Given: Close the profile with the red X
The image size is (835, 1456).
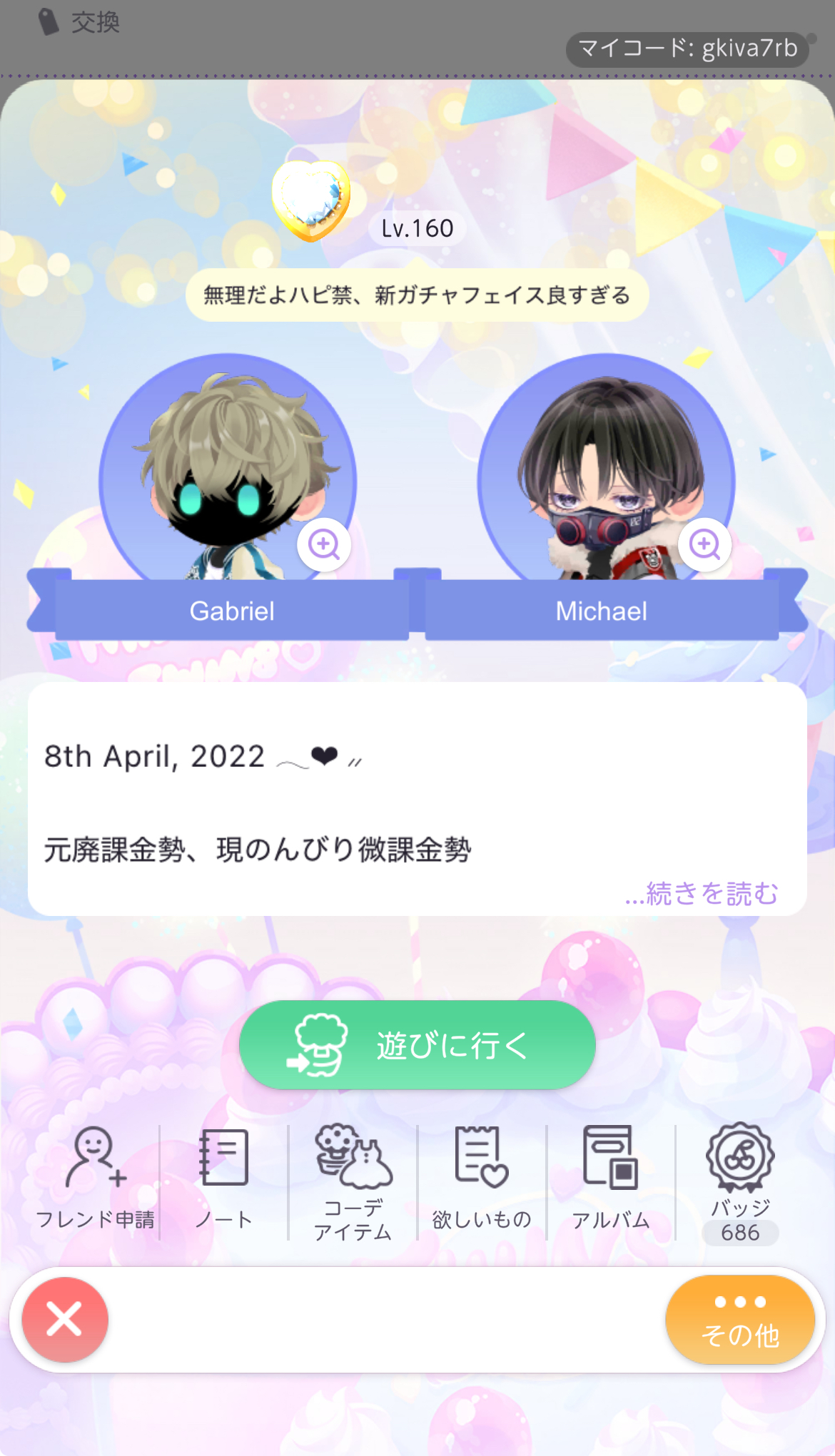Looking at the screenshot, I should 65,1319.
